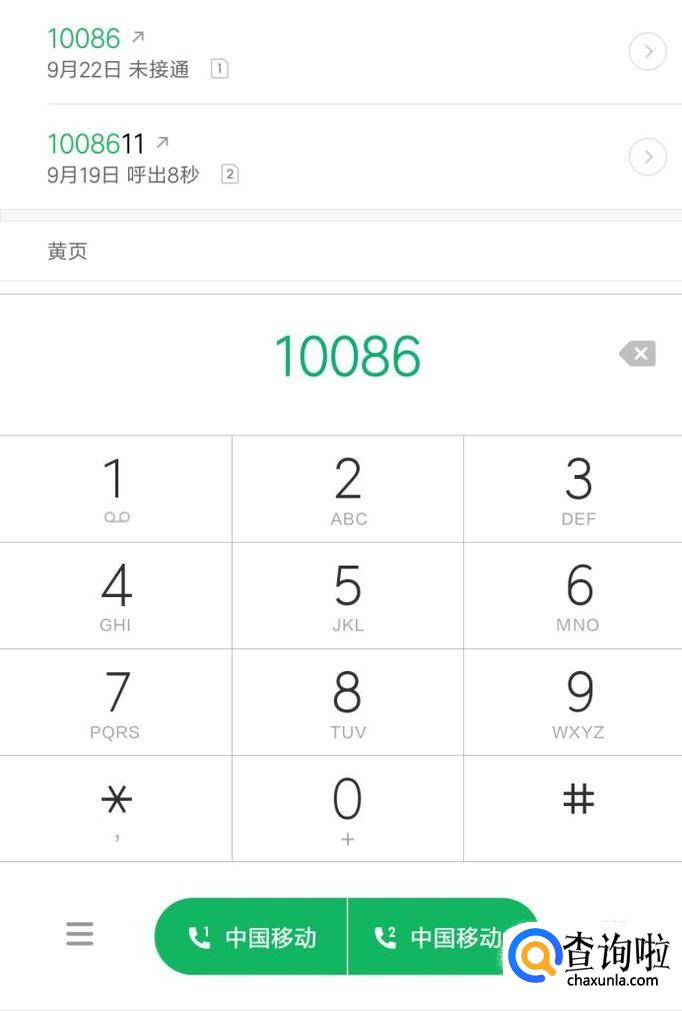Delete last digit with the backspace icon
682x1011 pixels.
coord(638,353)
